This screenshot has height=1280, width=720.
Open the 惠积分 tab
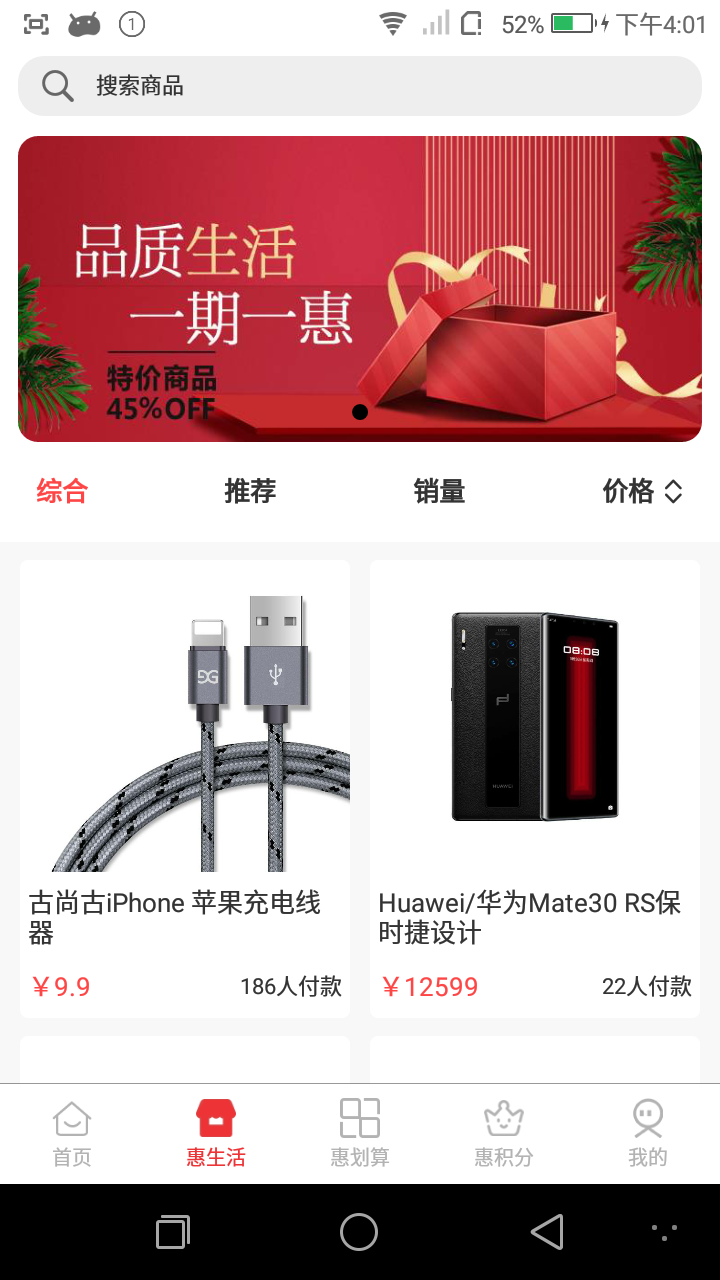[504, 1133]
